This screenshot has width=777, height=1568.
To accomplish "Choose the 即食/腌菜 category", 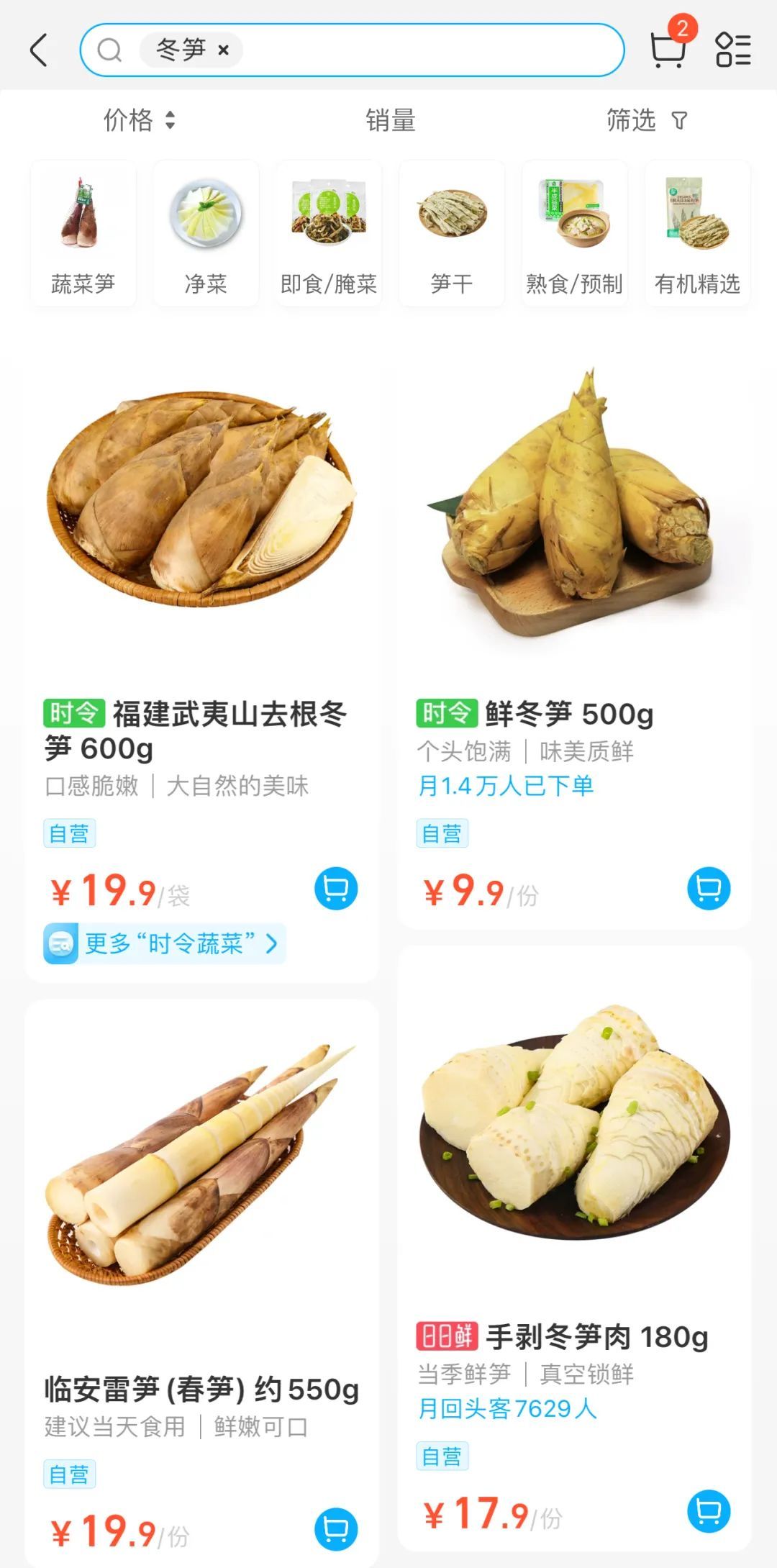I will (x=329, y=234).
